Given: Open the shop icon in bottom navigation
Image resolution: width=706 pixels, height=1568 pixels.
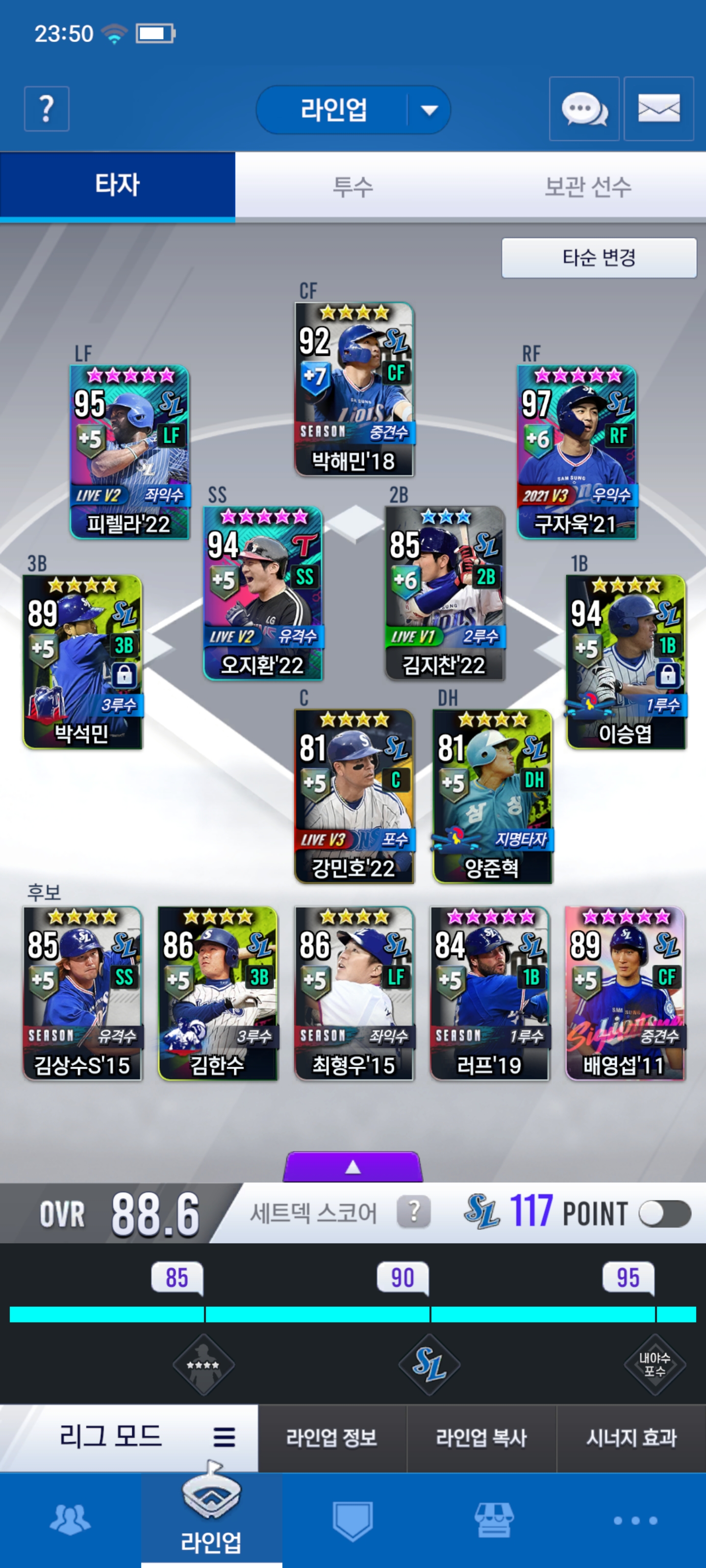Looking at the screenshot, I should pyautogui.click(x=494, y=1519).
